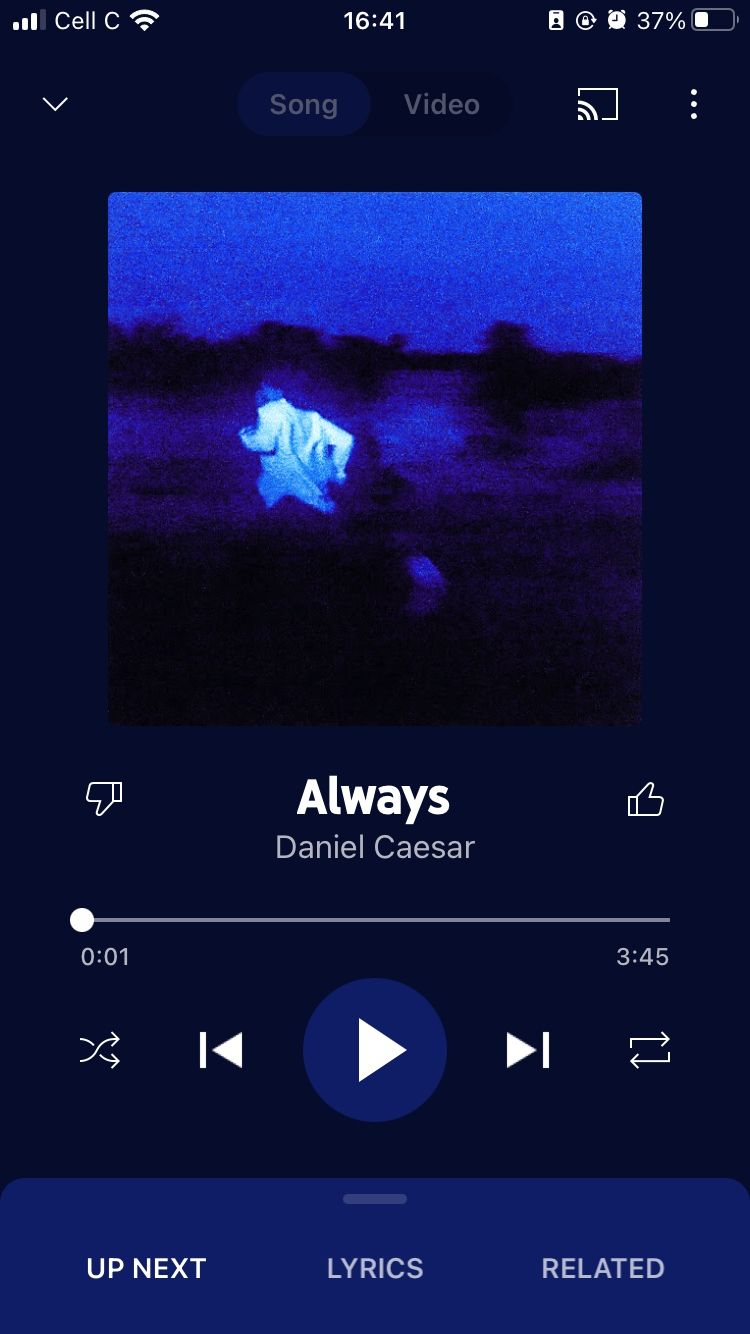Tap the Cast icon to stream to a device
Viewport: 750px width, 1334px height.
(597, 104)
